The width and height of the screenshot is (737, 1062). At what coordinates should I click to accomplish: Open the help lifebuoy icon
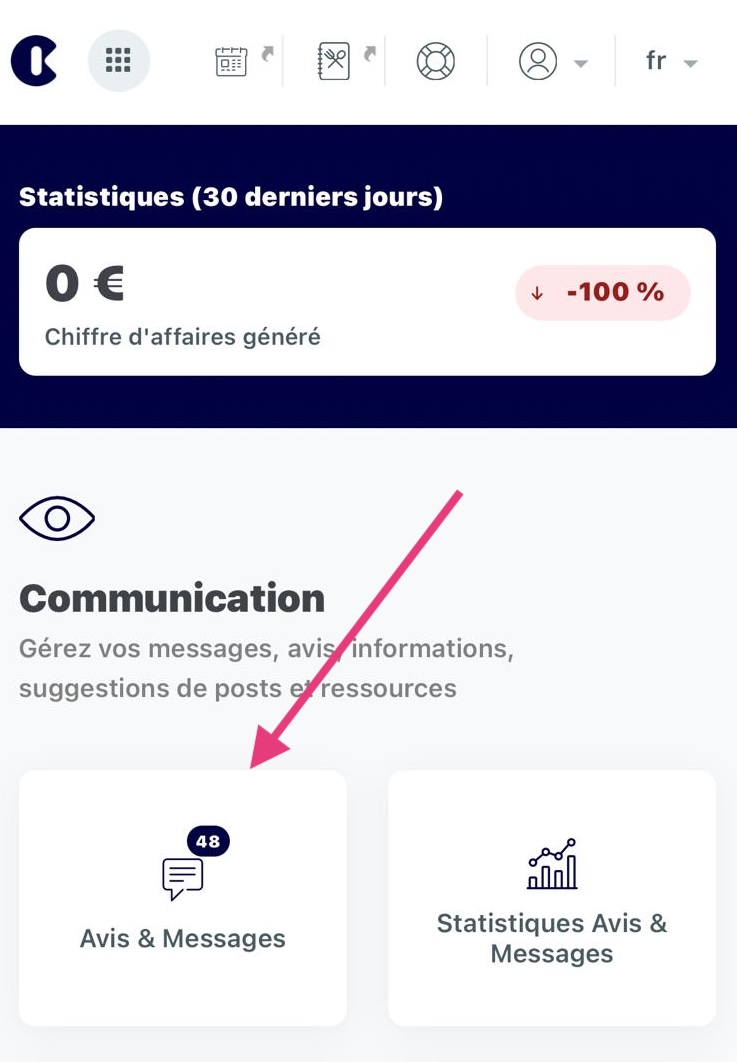click(435, 62)
